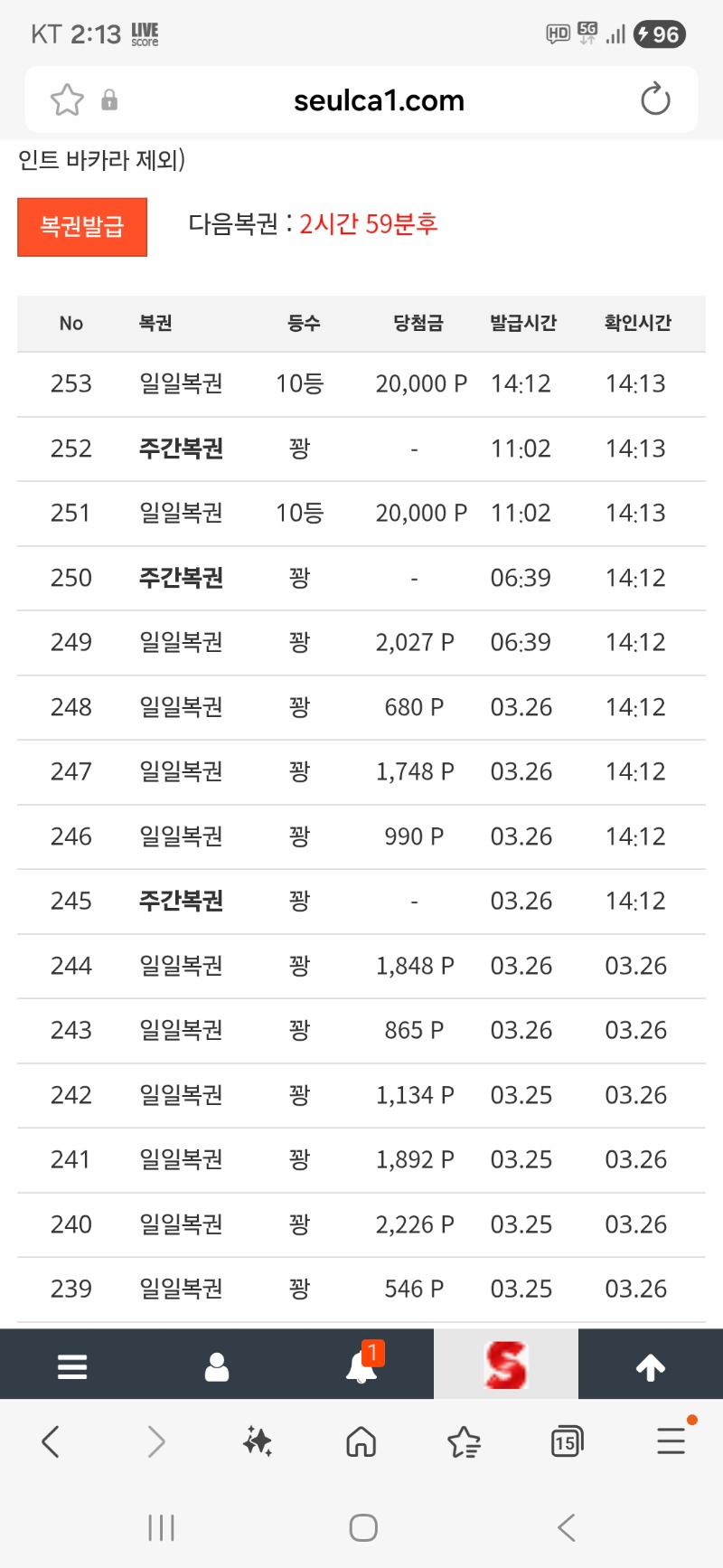723x1568 pixels.
Task: Bookmark this page with the star icon
Action: click(x=67, y=100)
